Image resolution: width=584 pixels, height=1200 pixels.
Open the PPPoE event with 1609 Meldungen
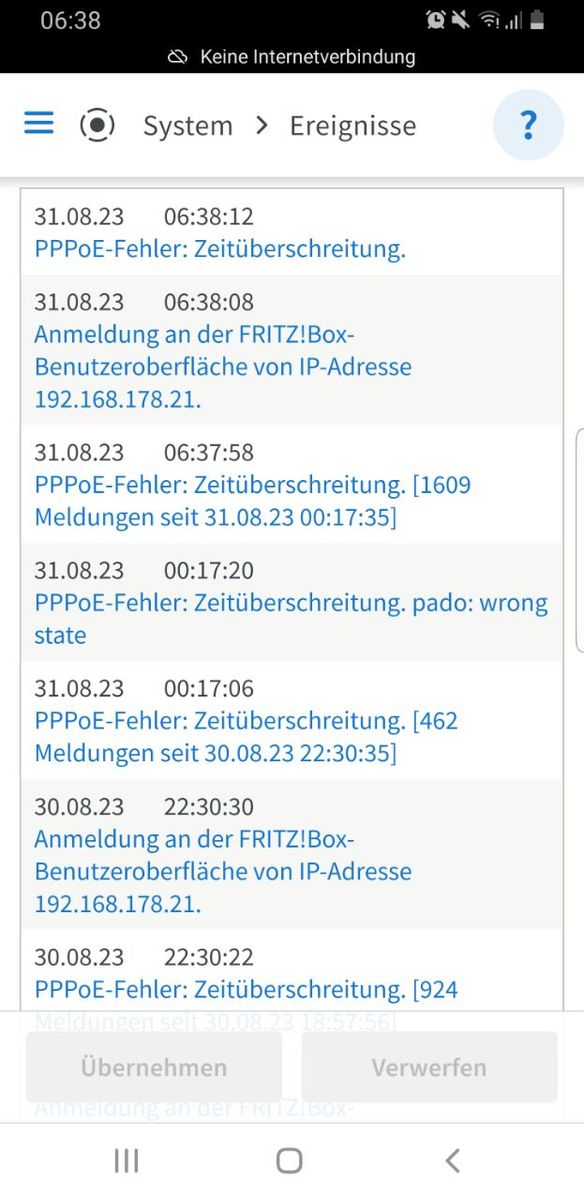(292, 484)
